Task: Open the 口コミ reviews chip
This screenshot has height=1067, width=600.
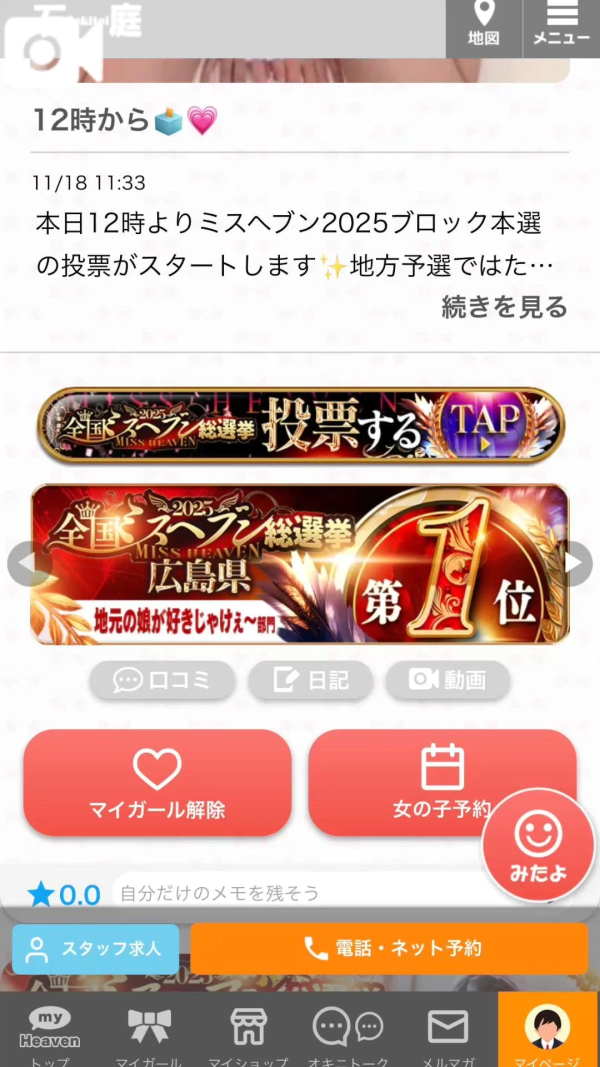Action: 162,680
